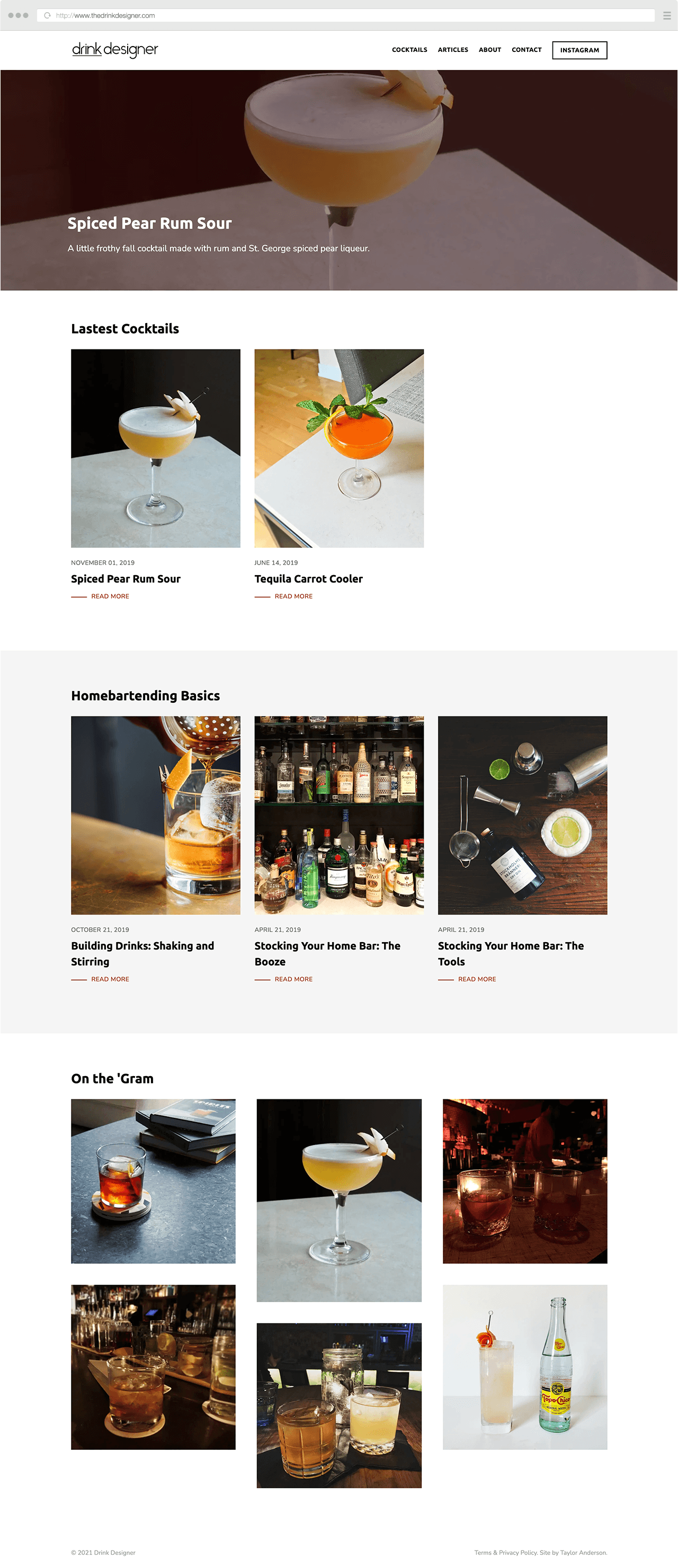Image resolution: width=678 pixels, height=1568 pixels.
Task: Open the Tequila Carrot Cooler card image
Action: point(338,448)
